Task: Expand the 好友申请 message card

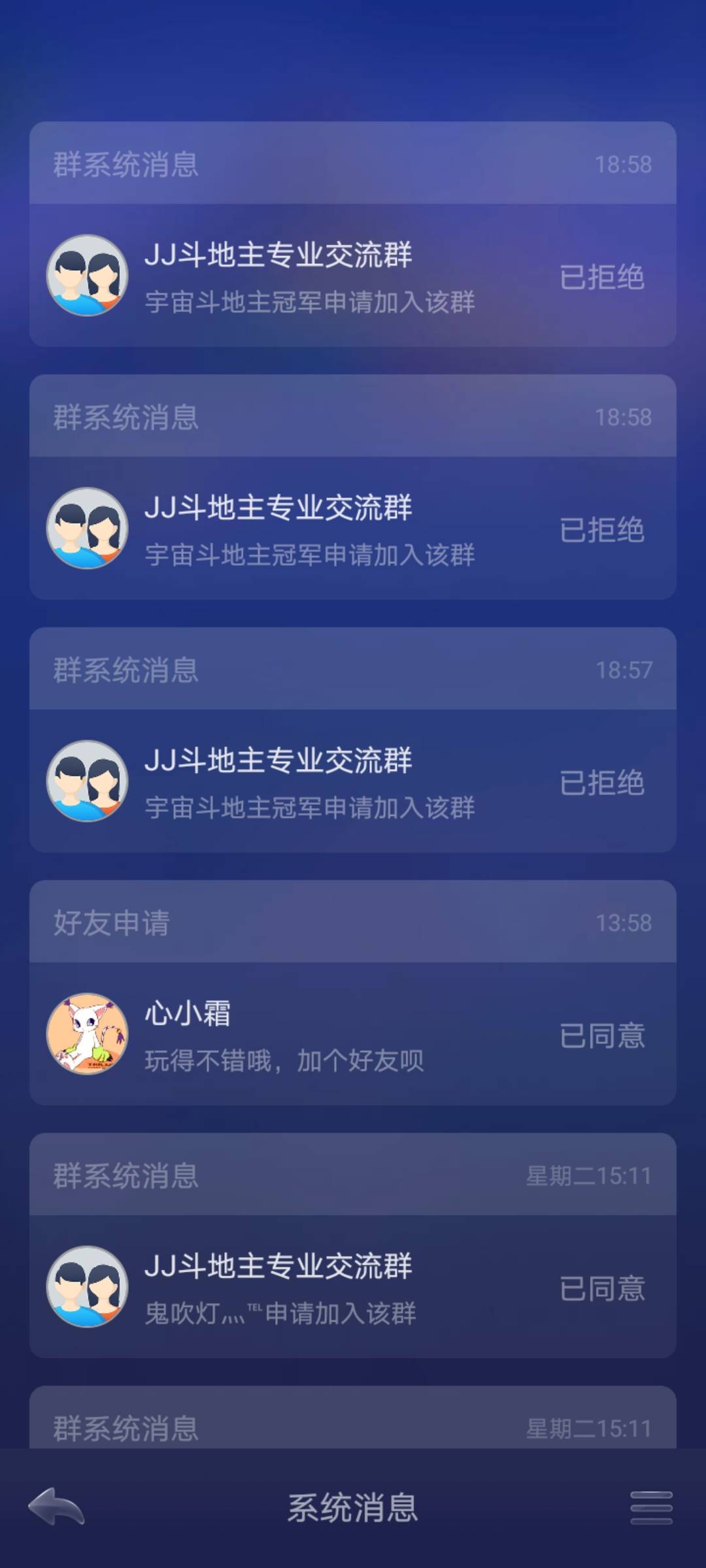Action: pyautogui.click(x=353, y=921)
